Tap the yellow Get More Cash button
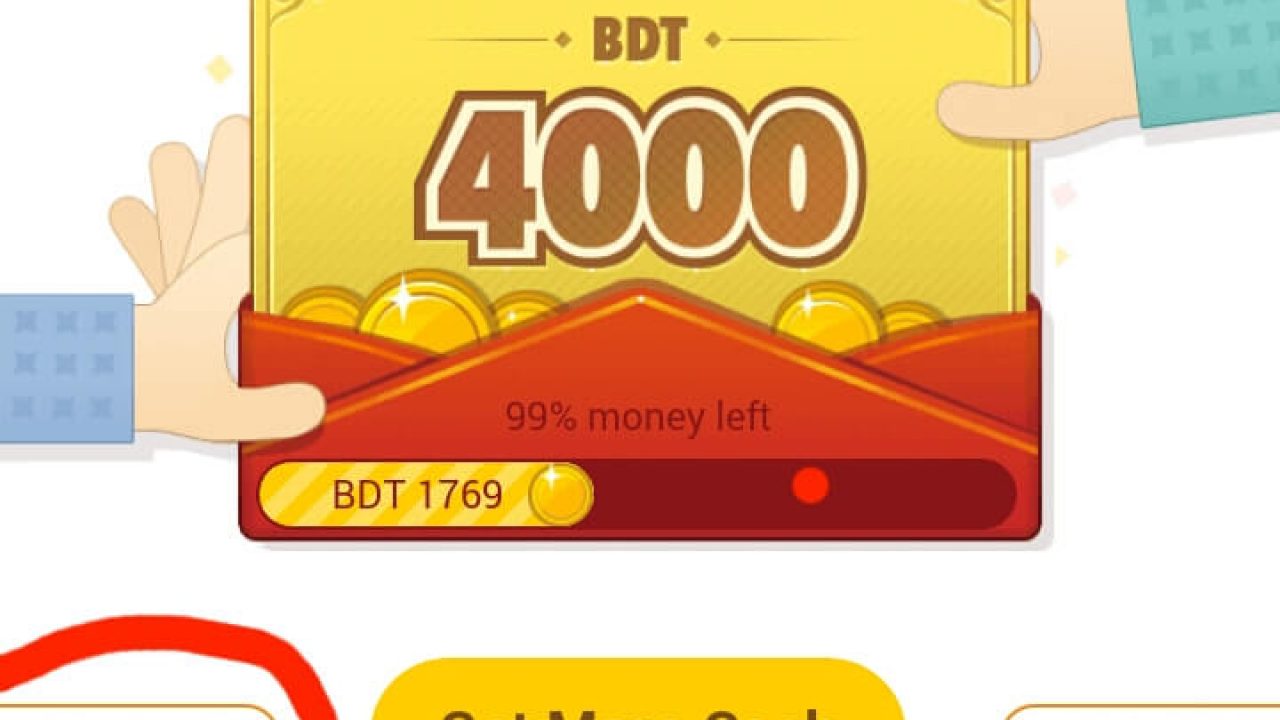1280x720 pixels. tap(638, 695)
